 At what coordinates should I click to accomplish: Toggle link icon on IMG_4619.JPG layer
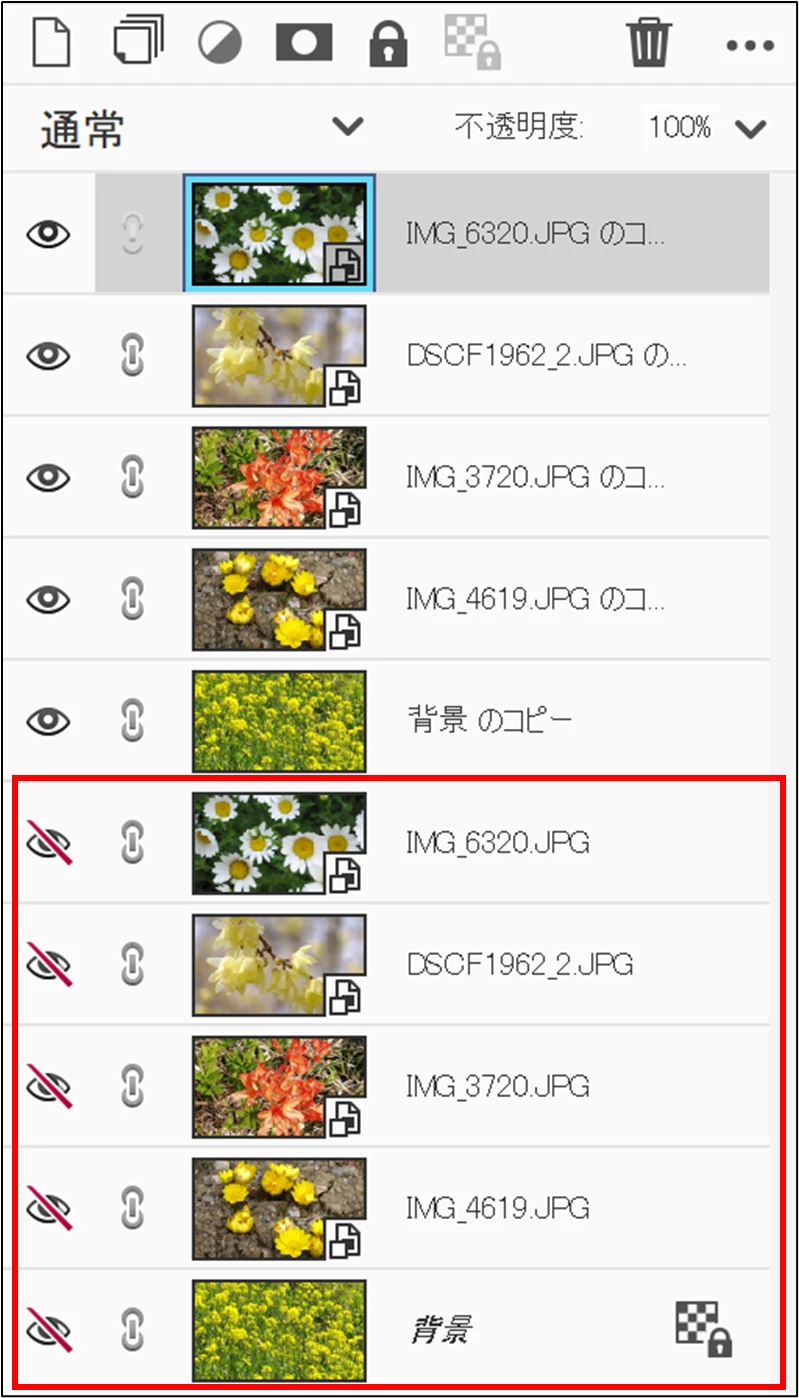tap(132, 1207)
